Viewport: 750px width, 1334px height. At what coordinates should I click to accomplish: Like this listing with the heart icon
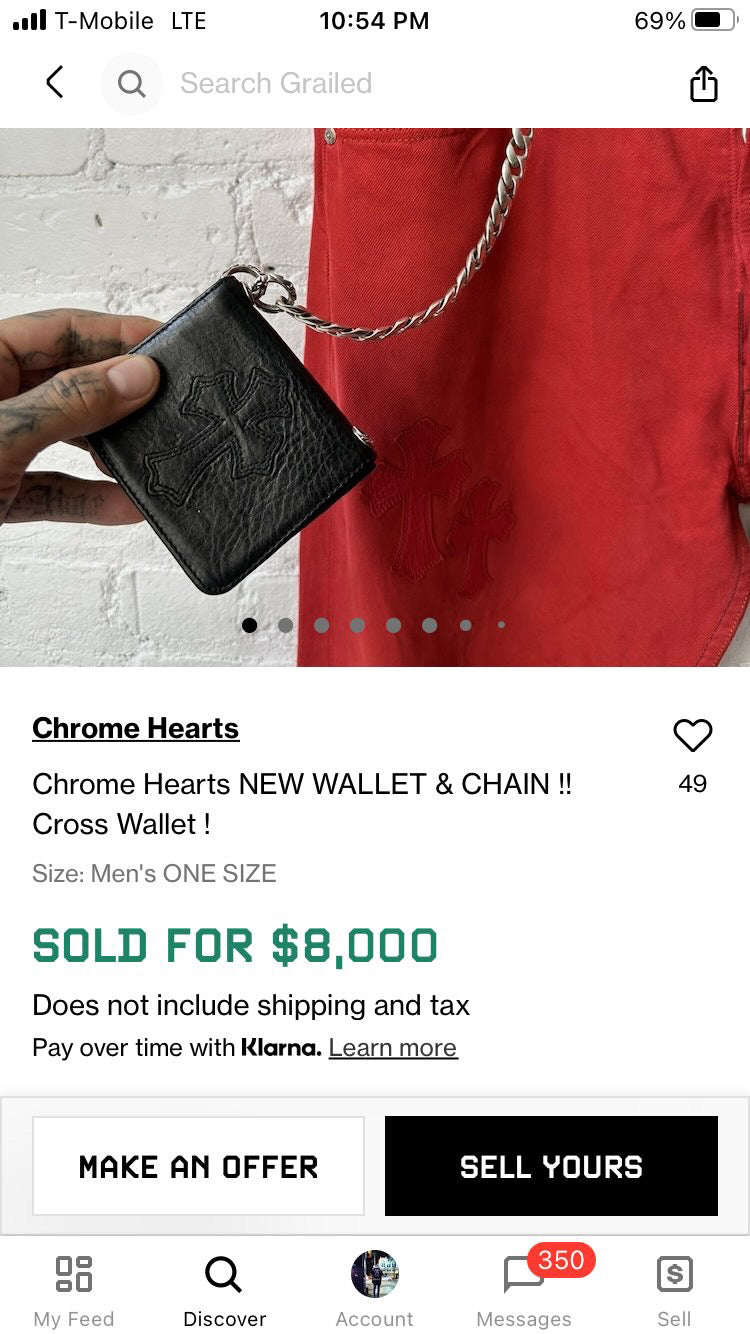pos(692,736)
